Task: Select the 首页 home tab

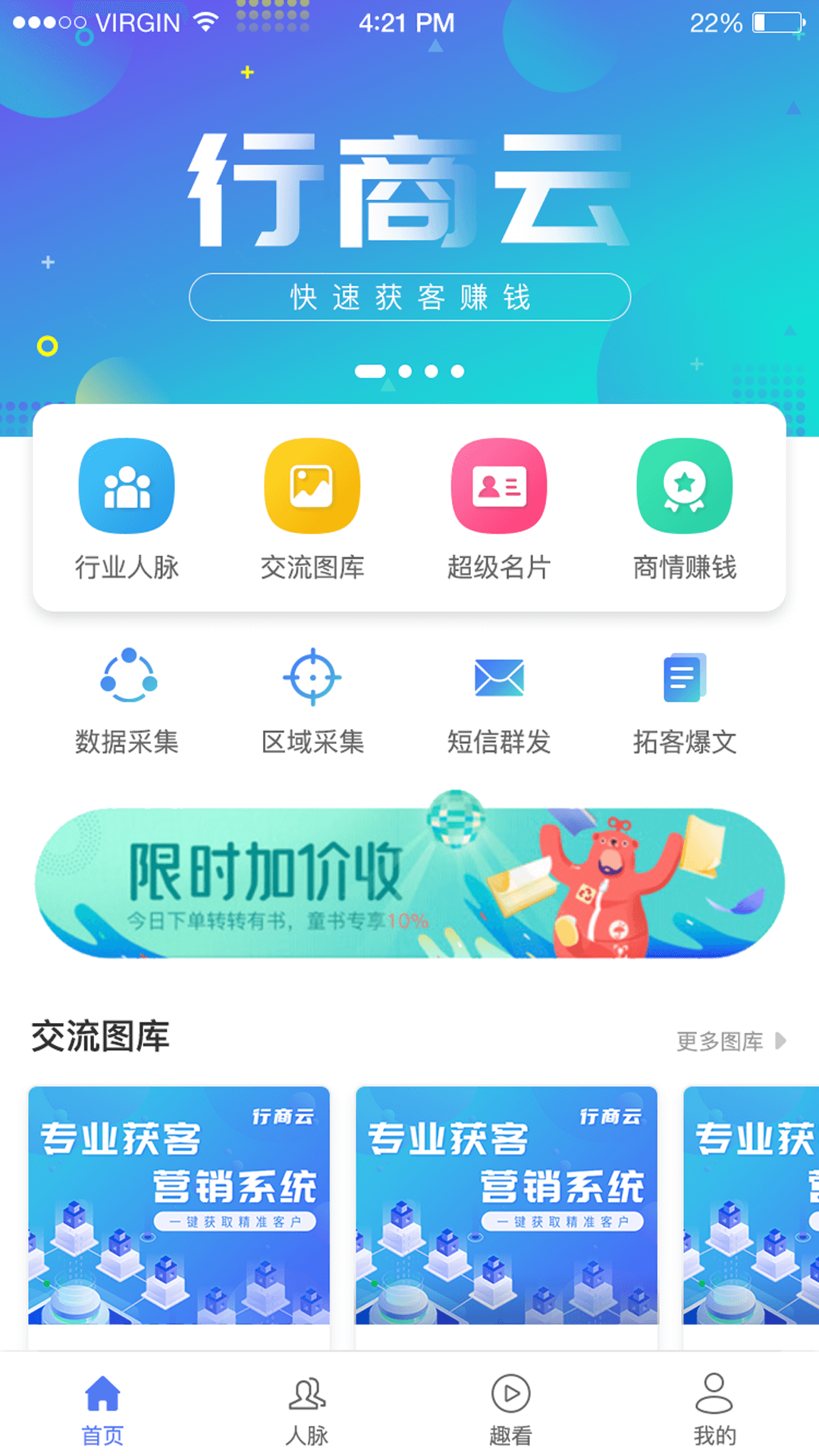Action: point(102,1410)
